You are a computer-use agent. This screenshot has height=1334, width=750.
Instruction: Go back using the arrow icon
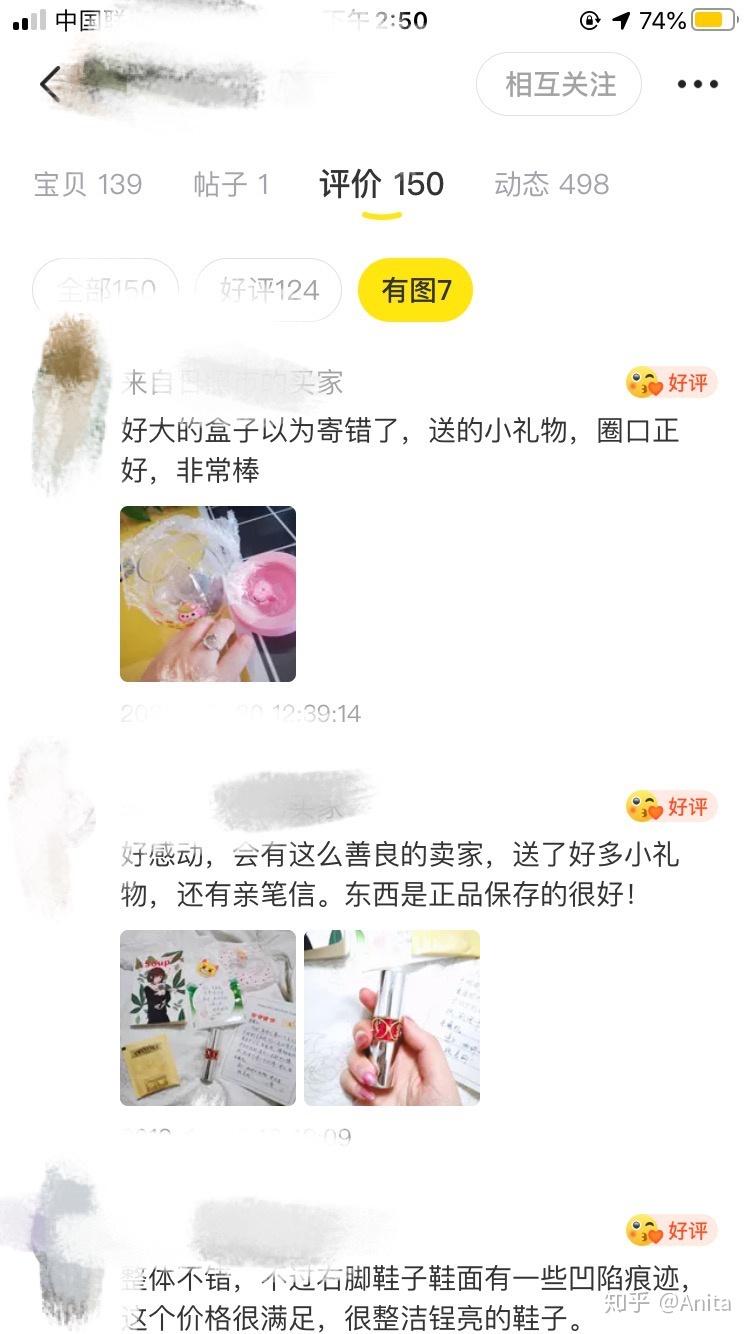coord(51,84)
